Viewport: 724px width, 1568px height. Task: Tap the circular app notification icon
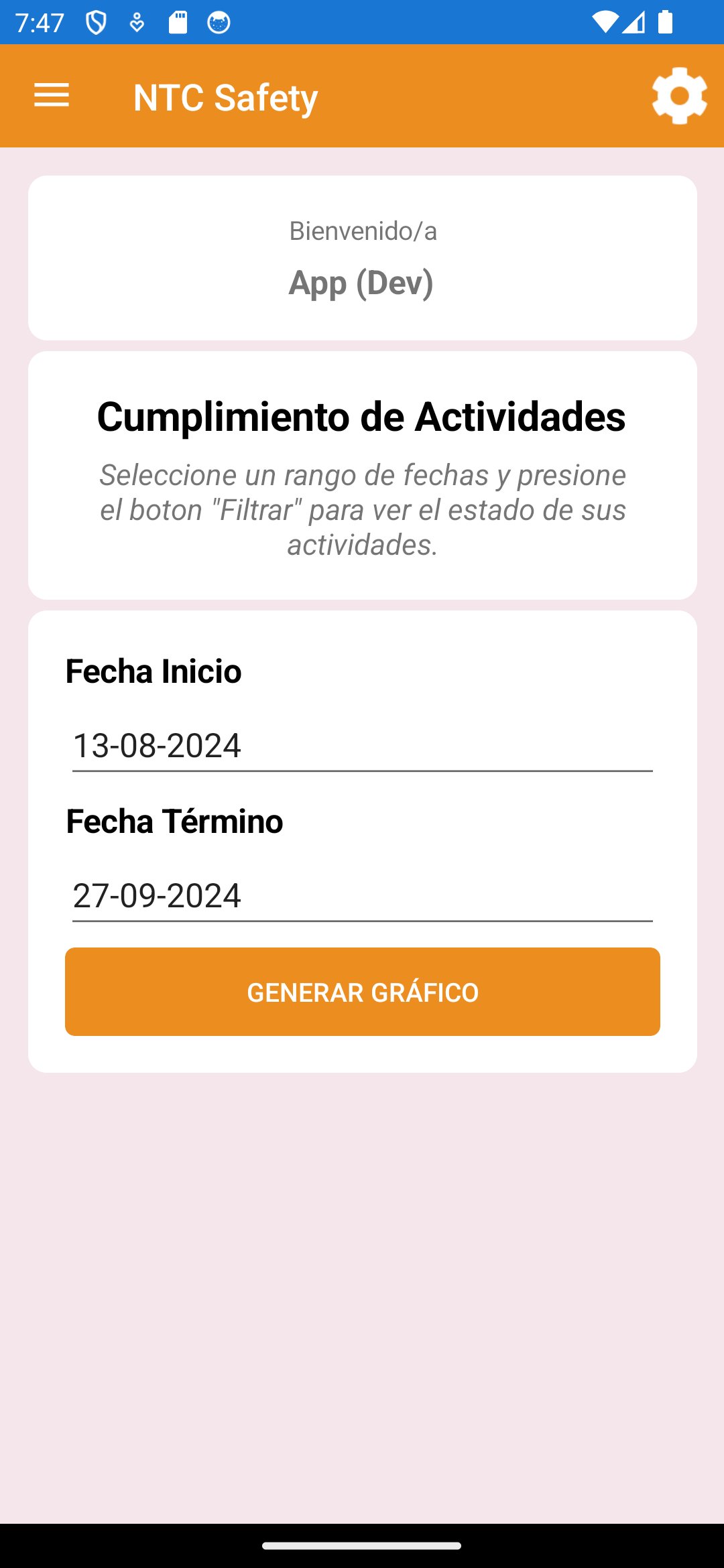[x=219, y=21]
